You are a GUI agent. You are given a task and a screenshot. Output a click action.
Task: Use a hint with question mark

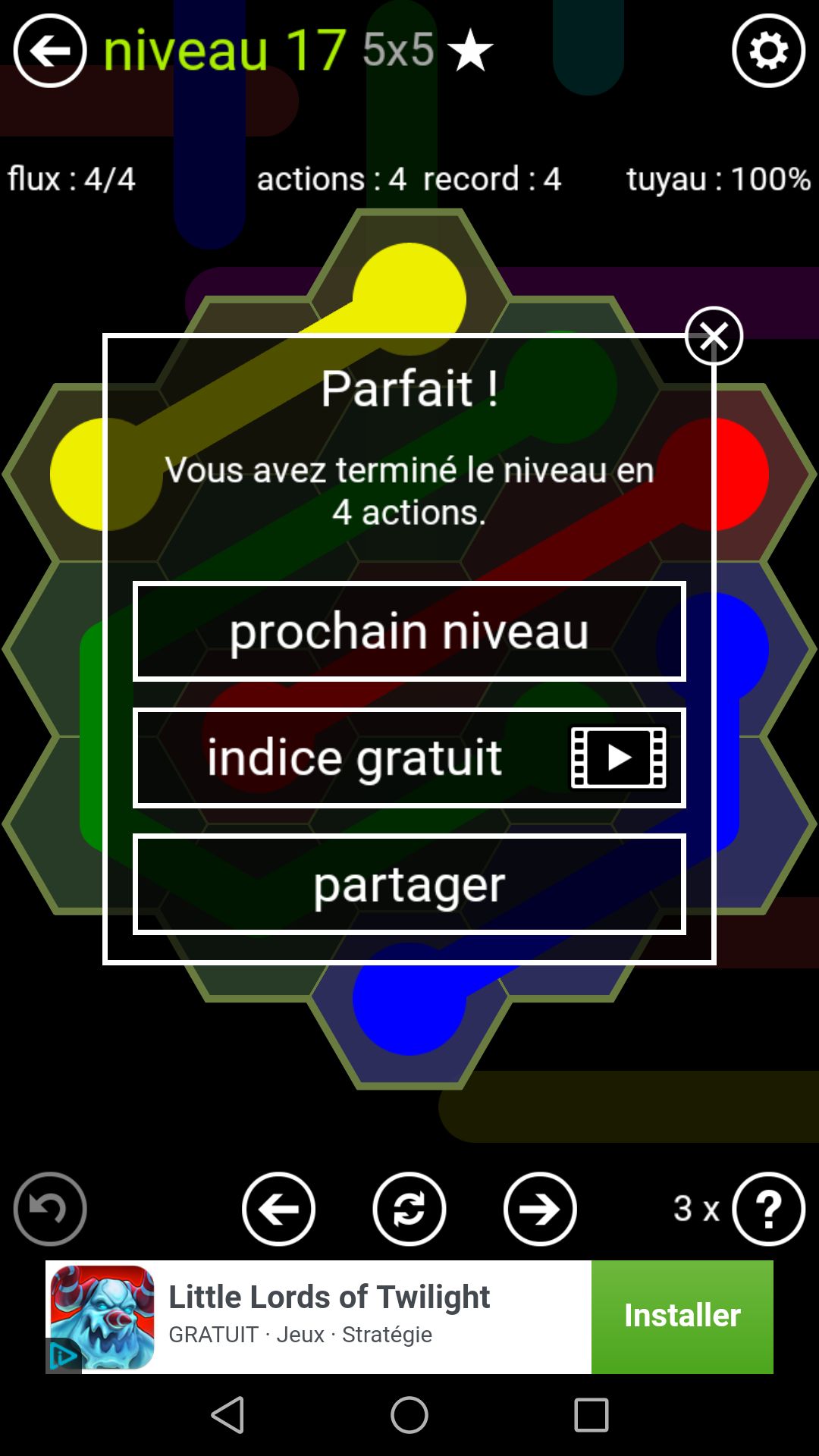(768, 1209)
